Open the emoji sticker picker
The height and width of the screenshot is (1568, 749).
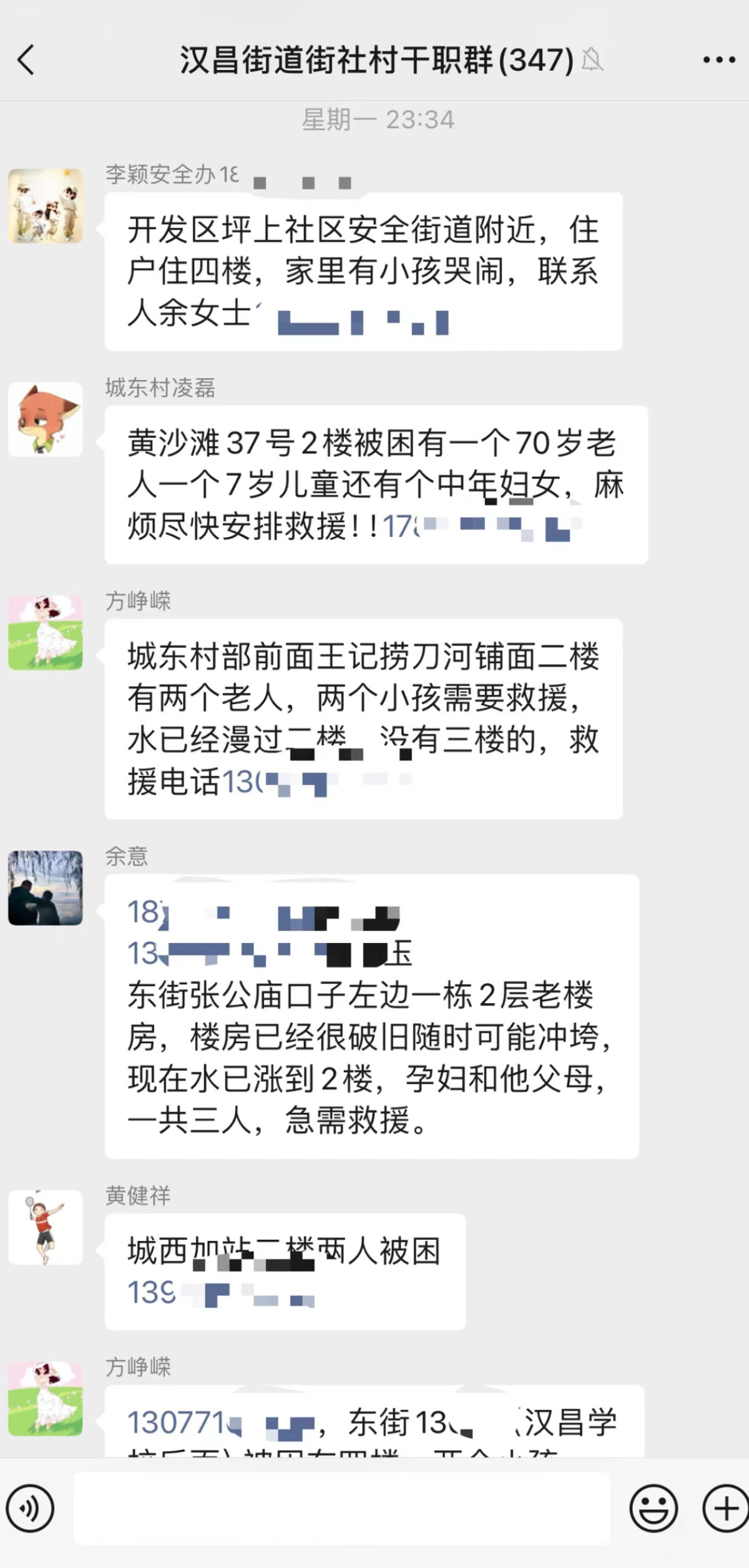click(654, 1509)
